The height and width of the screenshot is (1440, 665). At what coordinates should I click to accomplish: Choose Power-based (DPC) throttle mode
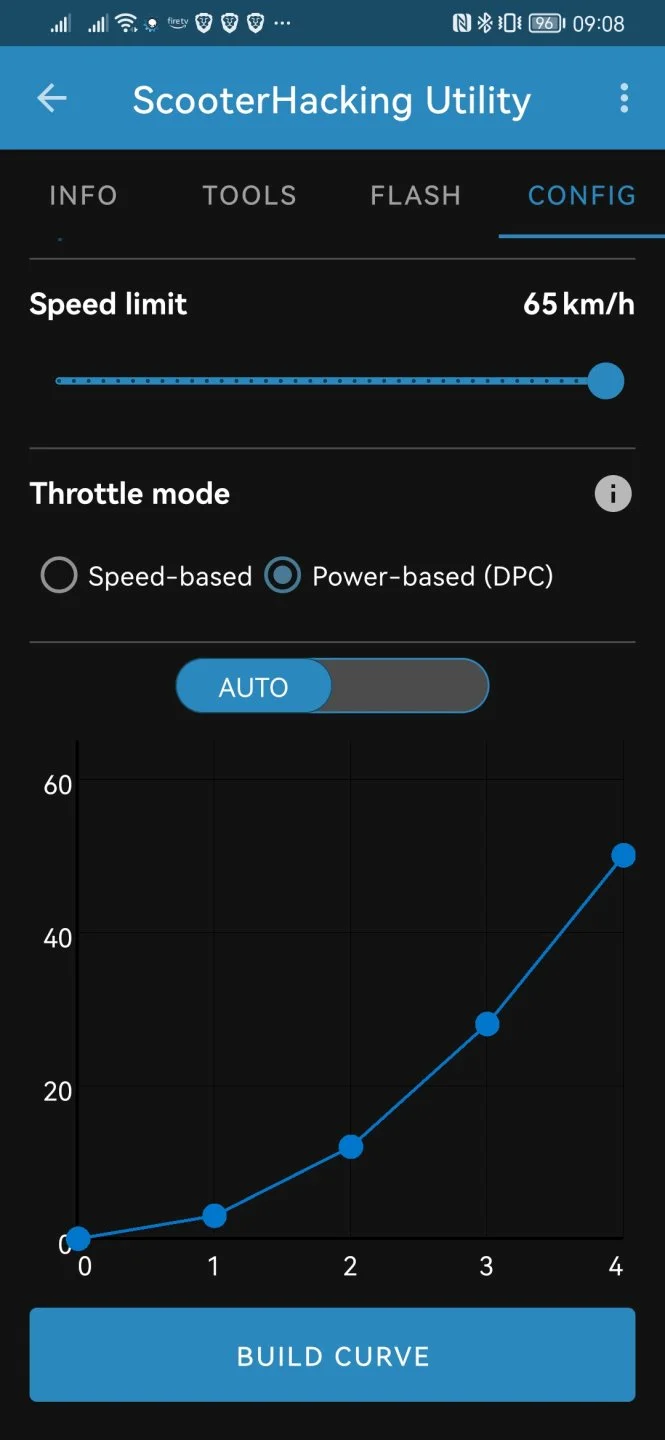point(283,576)
